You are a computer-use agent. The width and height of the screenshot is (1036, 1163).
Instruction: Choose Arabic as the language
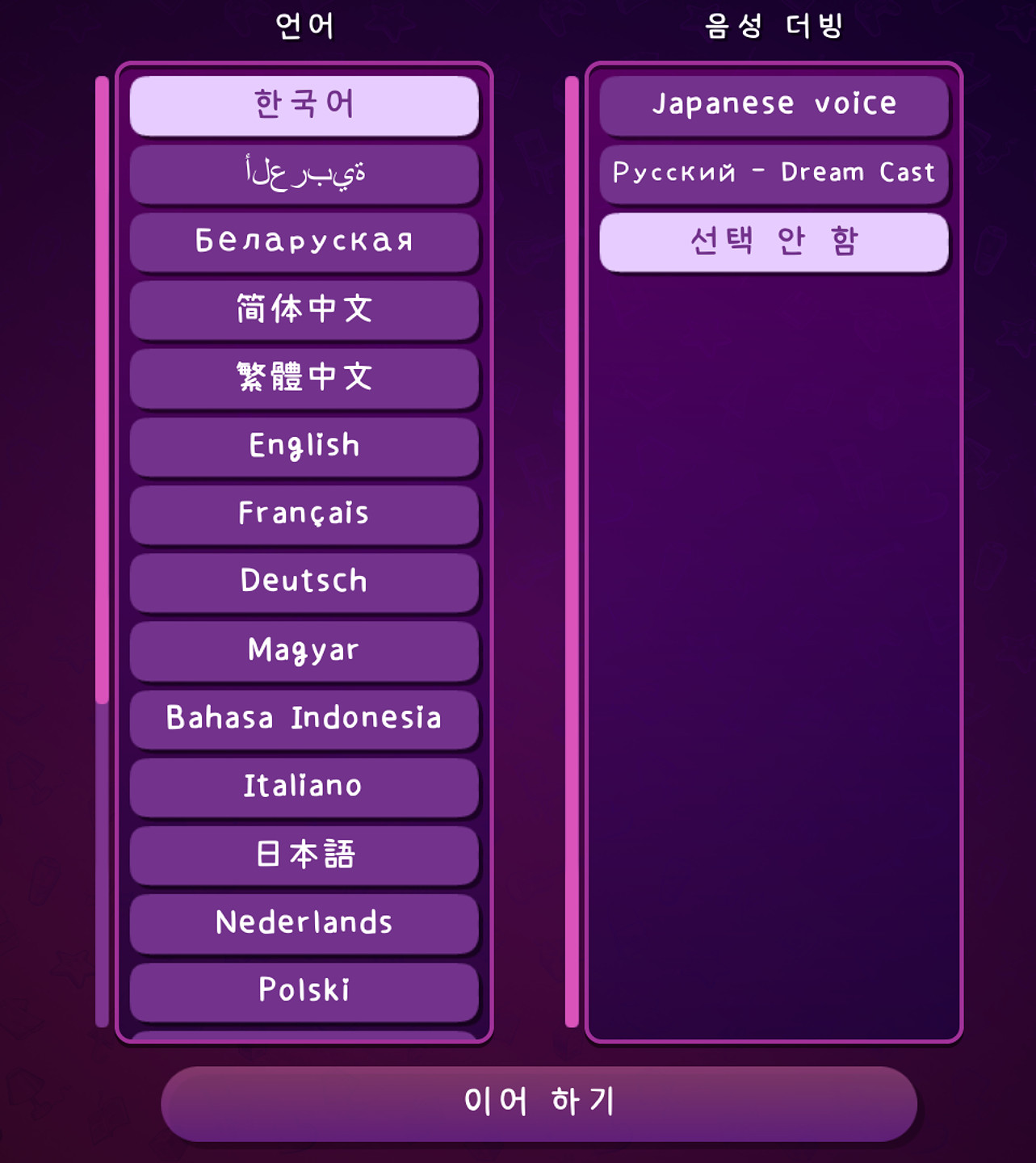point(304,174)
